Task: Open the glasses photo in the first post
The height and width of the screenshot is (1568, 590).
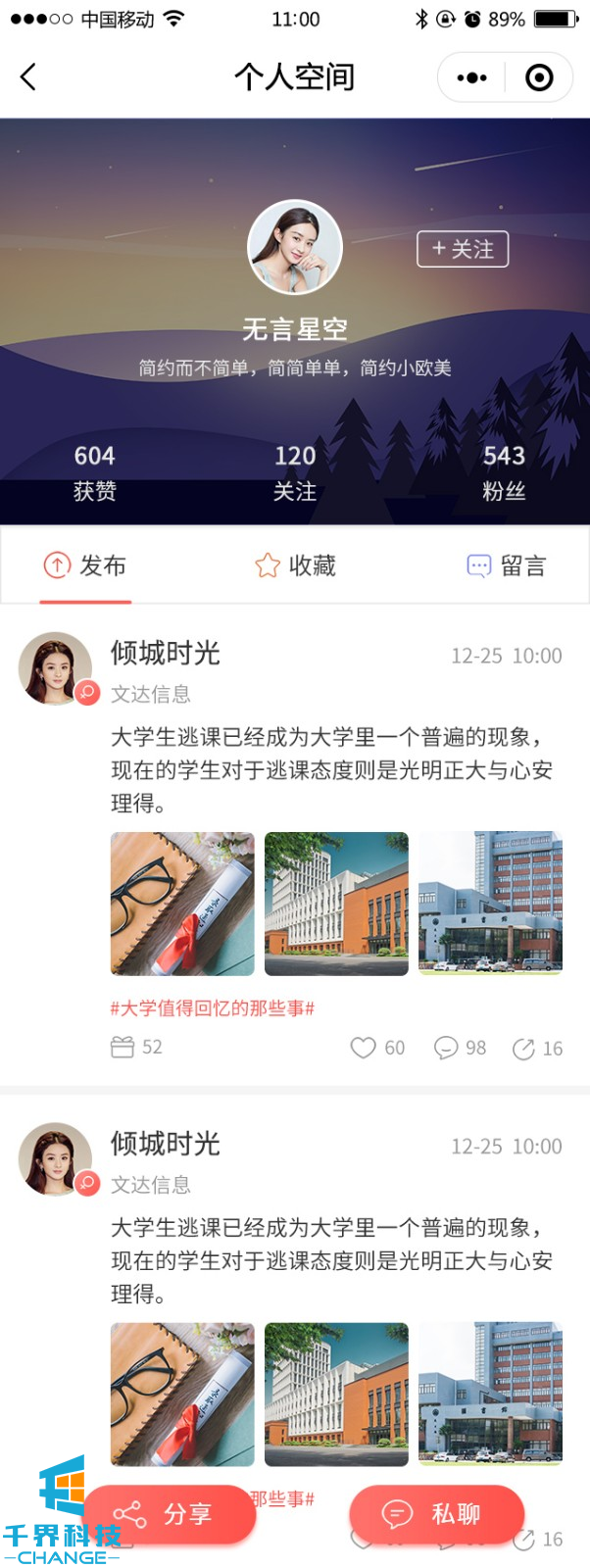Action: [182, 904]
